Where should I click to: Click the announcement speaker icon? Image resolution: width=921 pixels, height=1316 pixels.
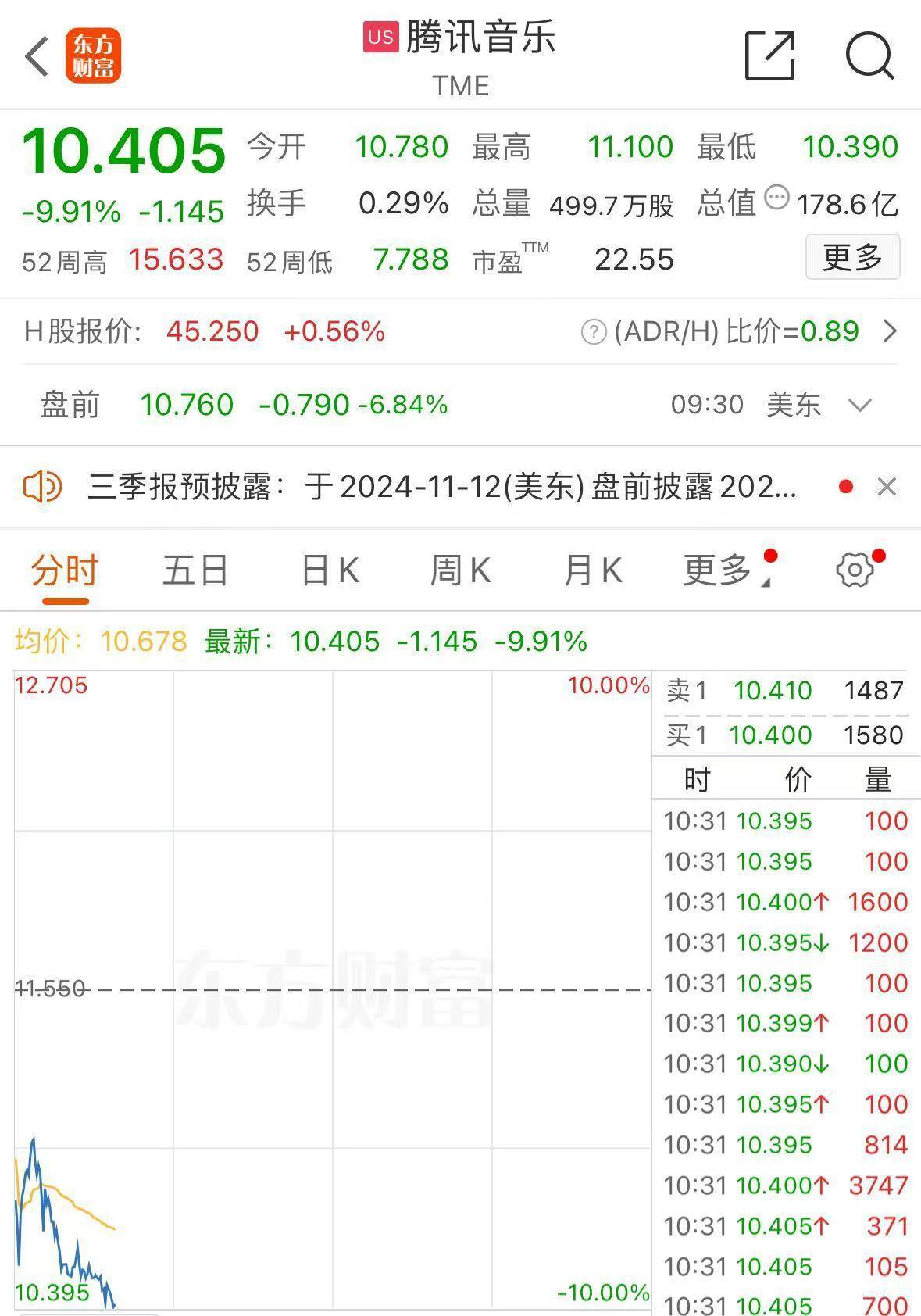click(42, 486)
